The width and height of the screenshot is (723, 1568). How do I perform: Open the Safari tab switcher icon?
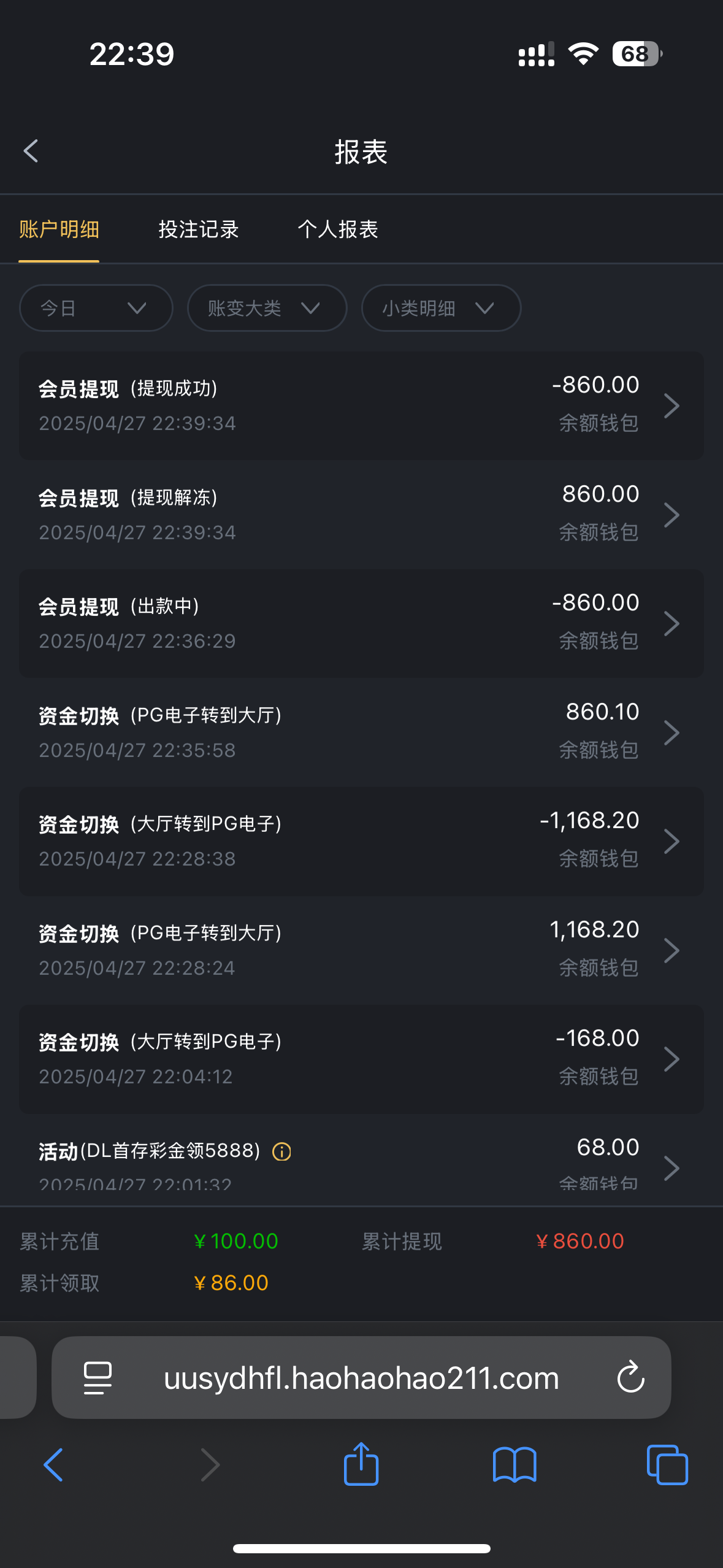pos(668,1464)
